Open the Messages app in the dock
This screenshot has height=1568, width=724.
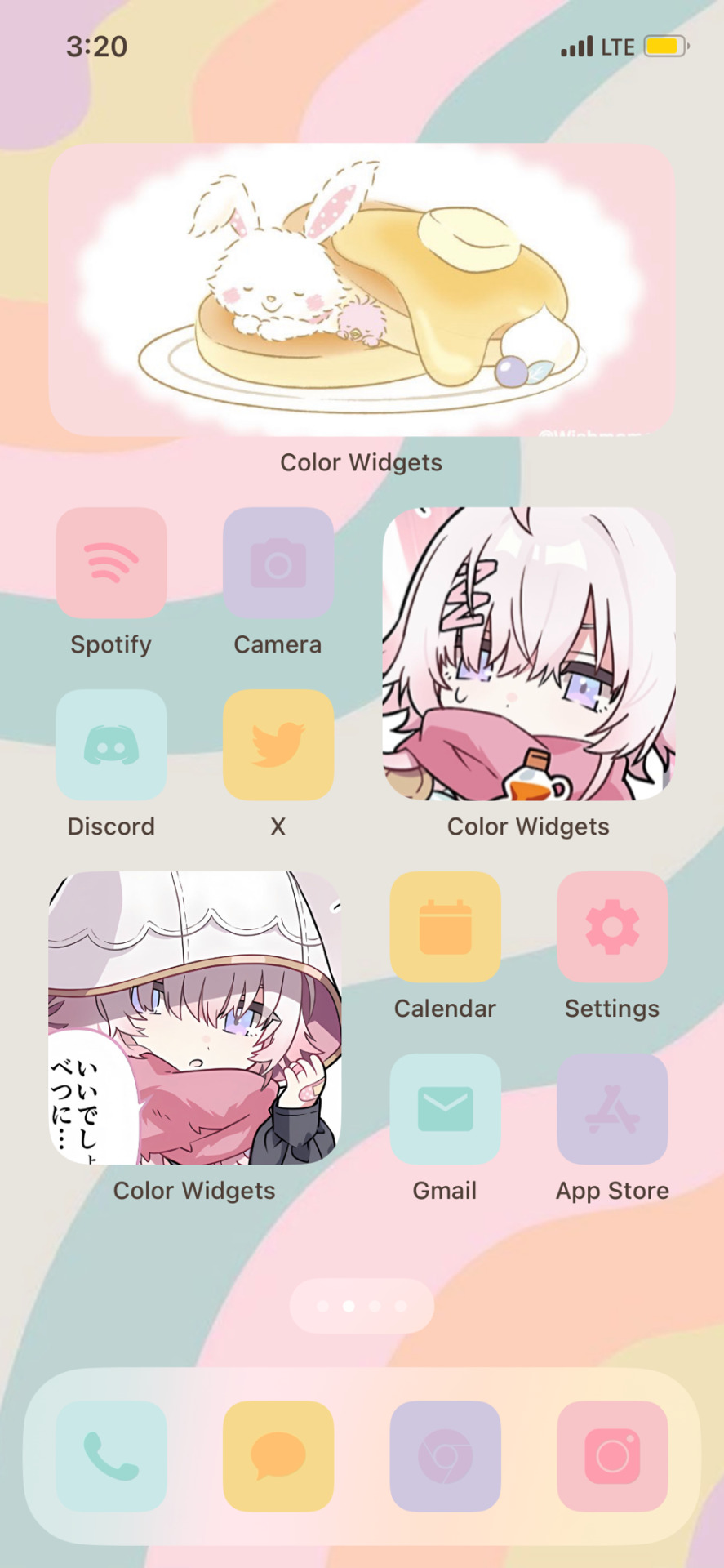coord(278,1456)
